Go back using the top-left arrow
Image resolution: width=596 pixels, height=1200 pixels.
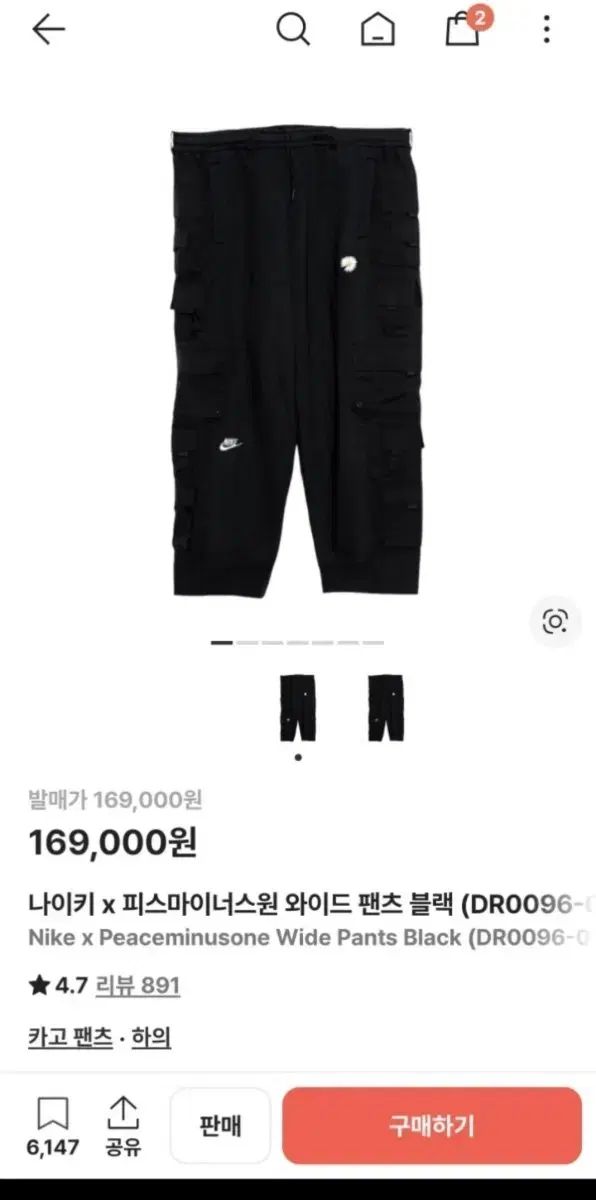[x=48, y=30]
